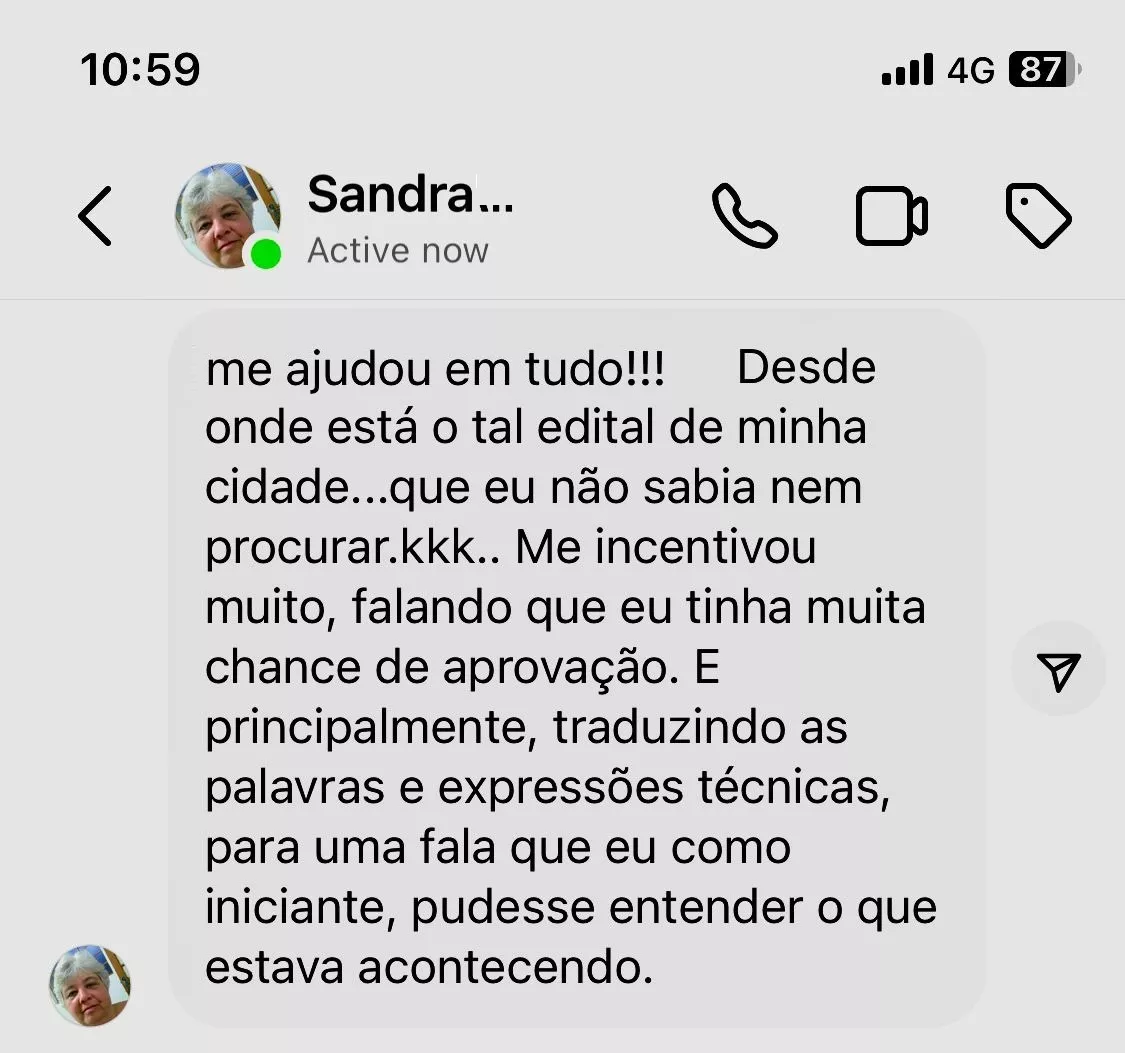This screenshot has width=1125, height=1053.
Task: Open Sandra's profile from the header name
Action: (409, 195)
